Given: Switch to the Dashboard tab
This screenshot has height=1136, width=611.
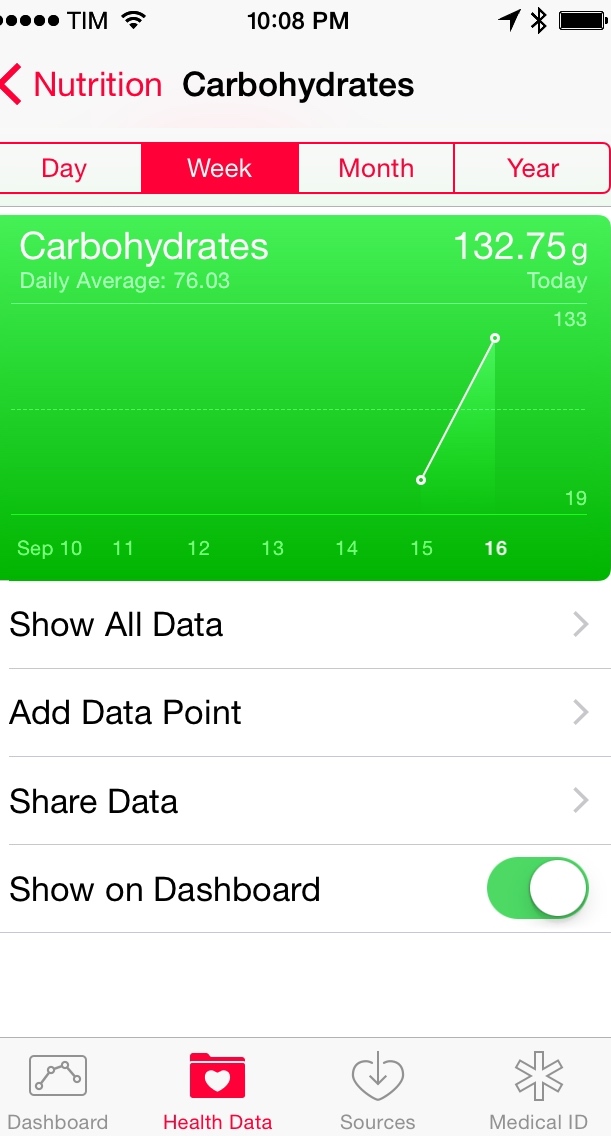Looking at the screenshot, I should coord(58,1090).
